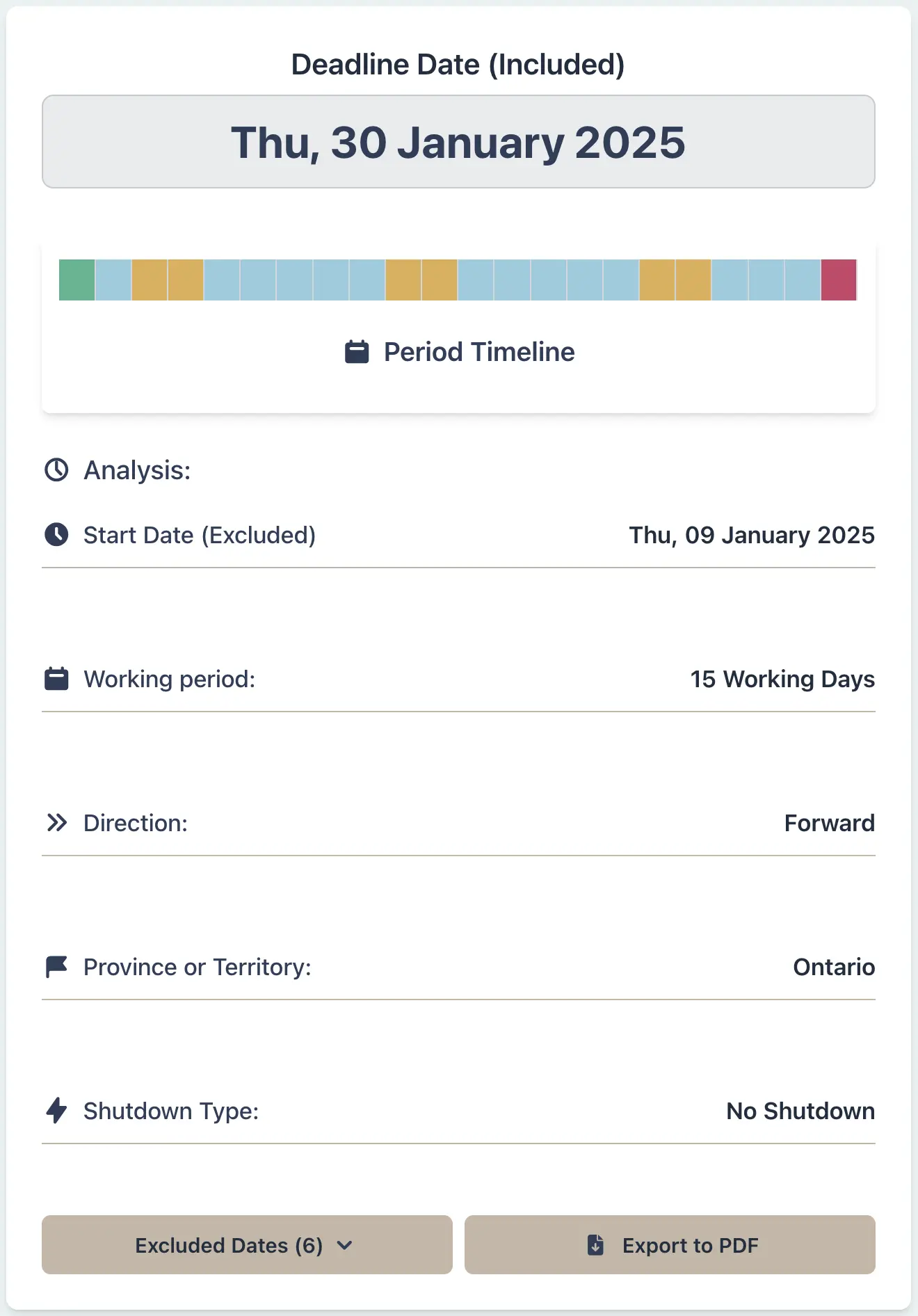Select the clock icon beside Start Date (Excluded)
Screen dimensions: 918x1316
[57, 535]
